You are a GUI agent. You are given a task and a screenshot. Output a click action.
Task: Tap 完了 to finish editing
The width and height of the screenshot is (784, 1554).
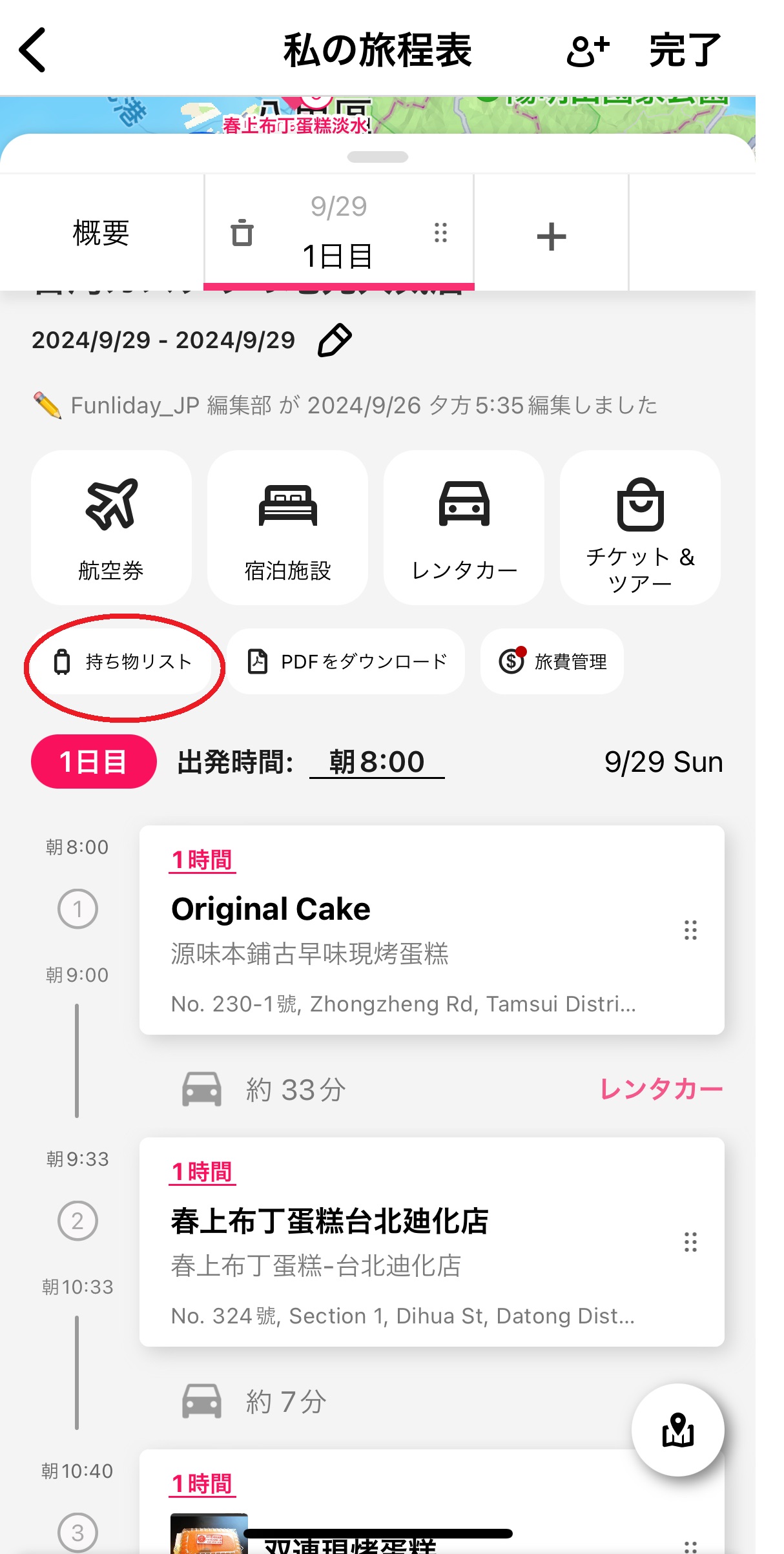(682, 48)
